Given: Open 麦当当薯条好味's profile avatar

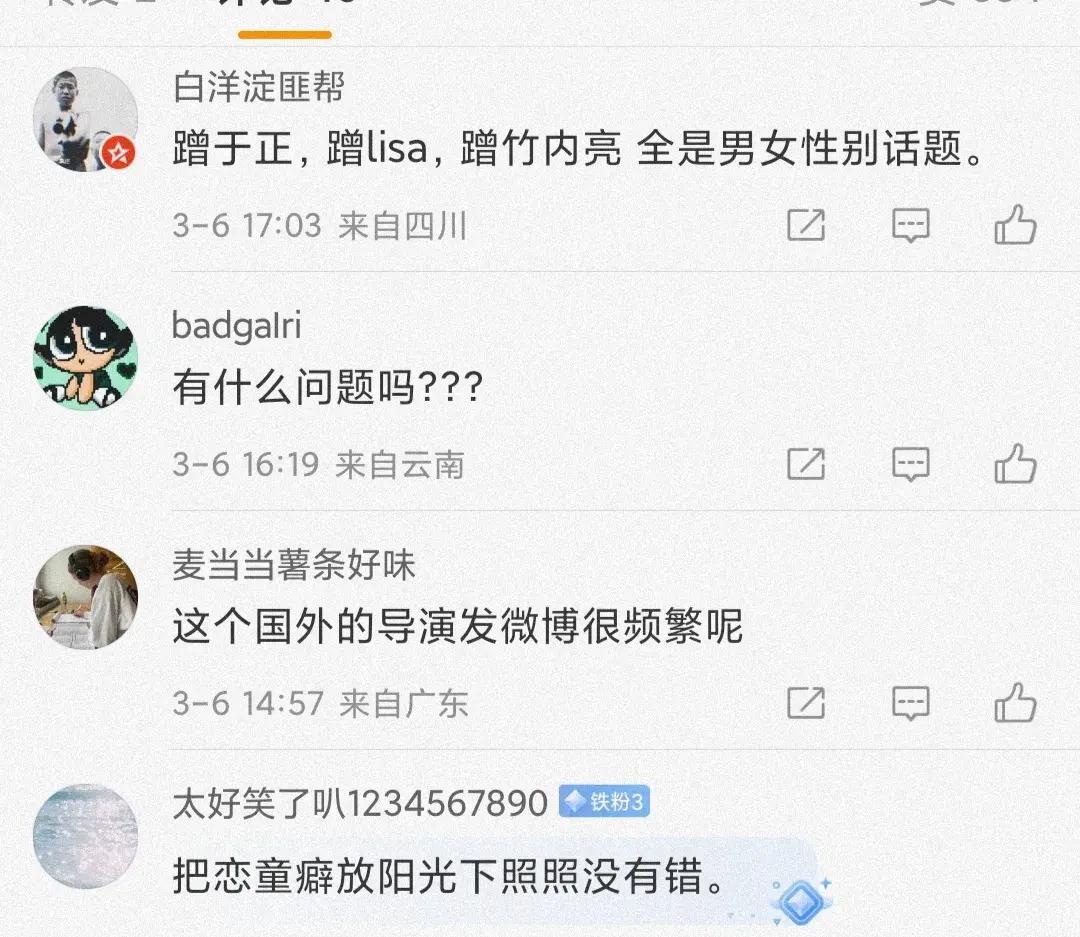Looking at the screenshot, I should 86,597.
